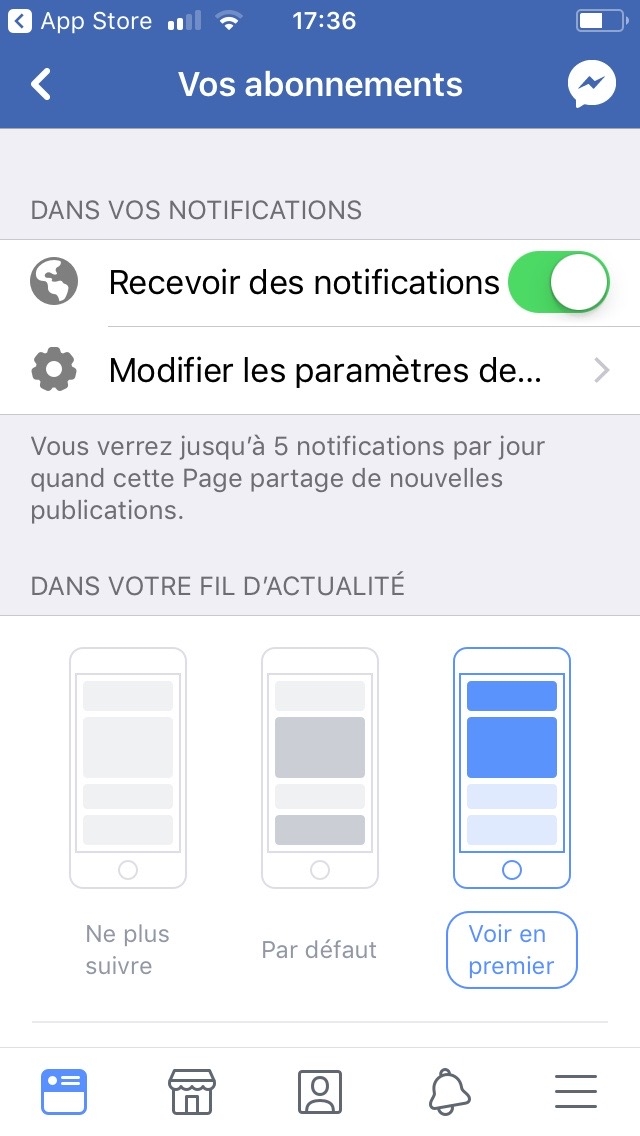Toggle off Recevoir des notifications
Image resolution: width=640 pixels, height=1136 pixels.
558,283
